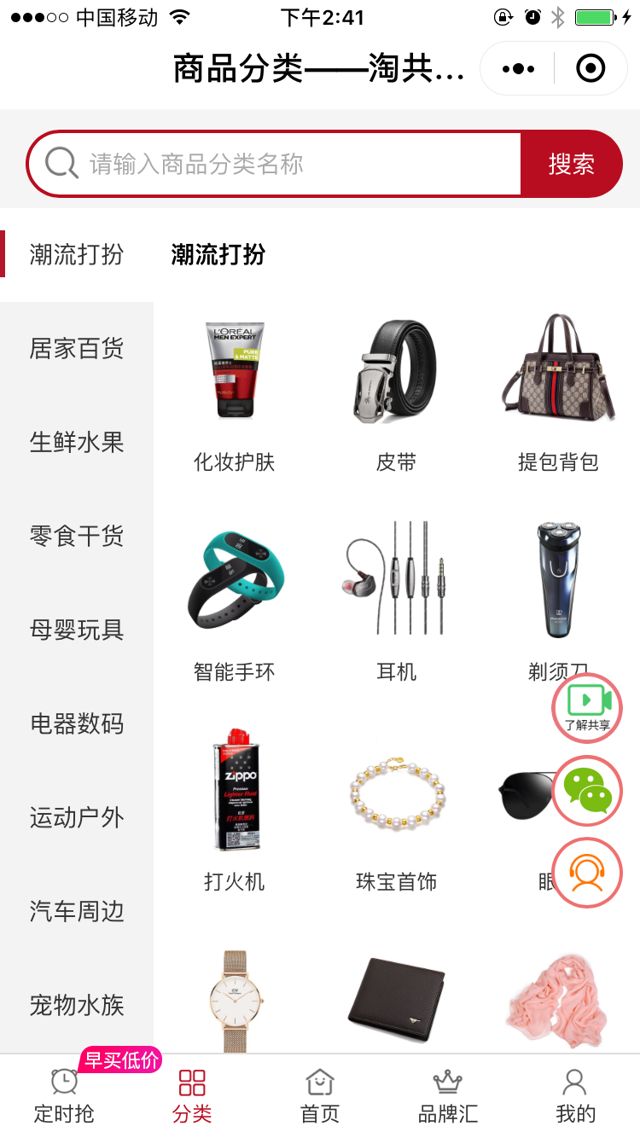Hit the red 搜索 button
640x1138 pixels.
tap(571, 164)
